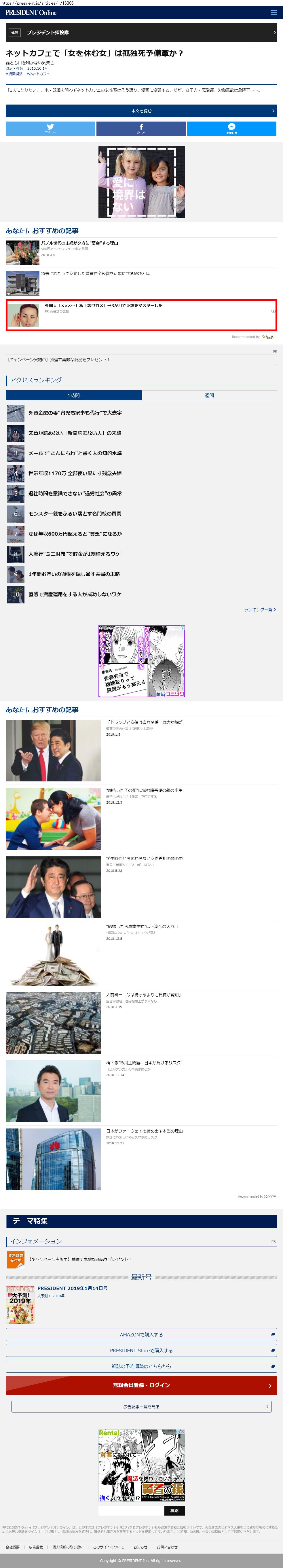Screen dimensions: 283x1568
Task: Open the article 「トランプと安倍は蜜月関係」は大誤解だ
Action: tap(144, 722)
